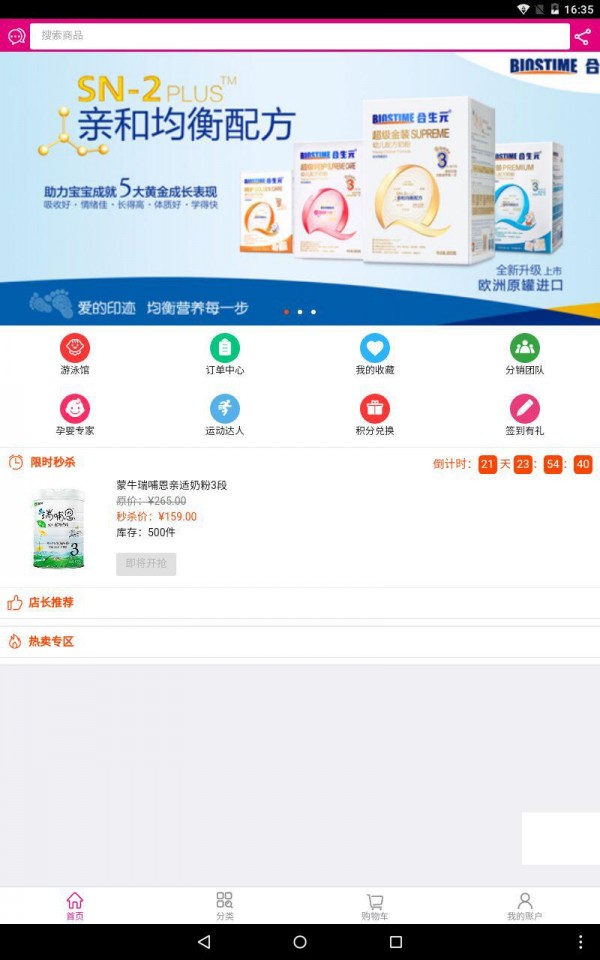Go back with the system back button
This screenshot has height=960, width=600.
pos(204,942)
